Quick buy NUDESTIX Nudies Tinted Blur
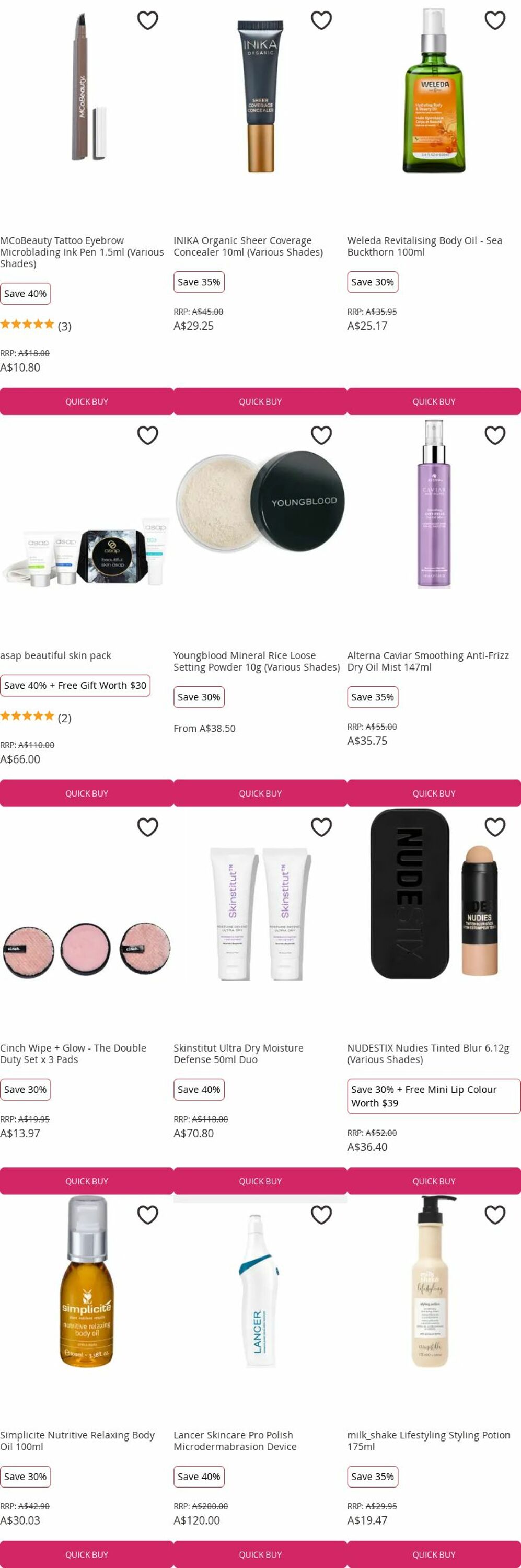521x1568 pixels. tap(433, 1181)
